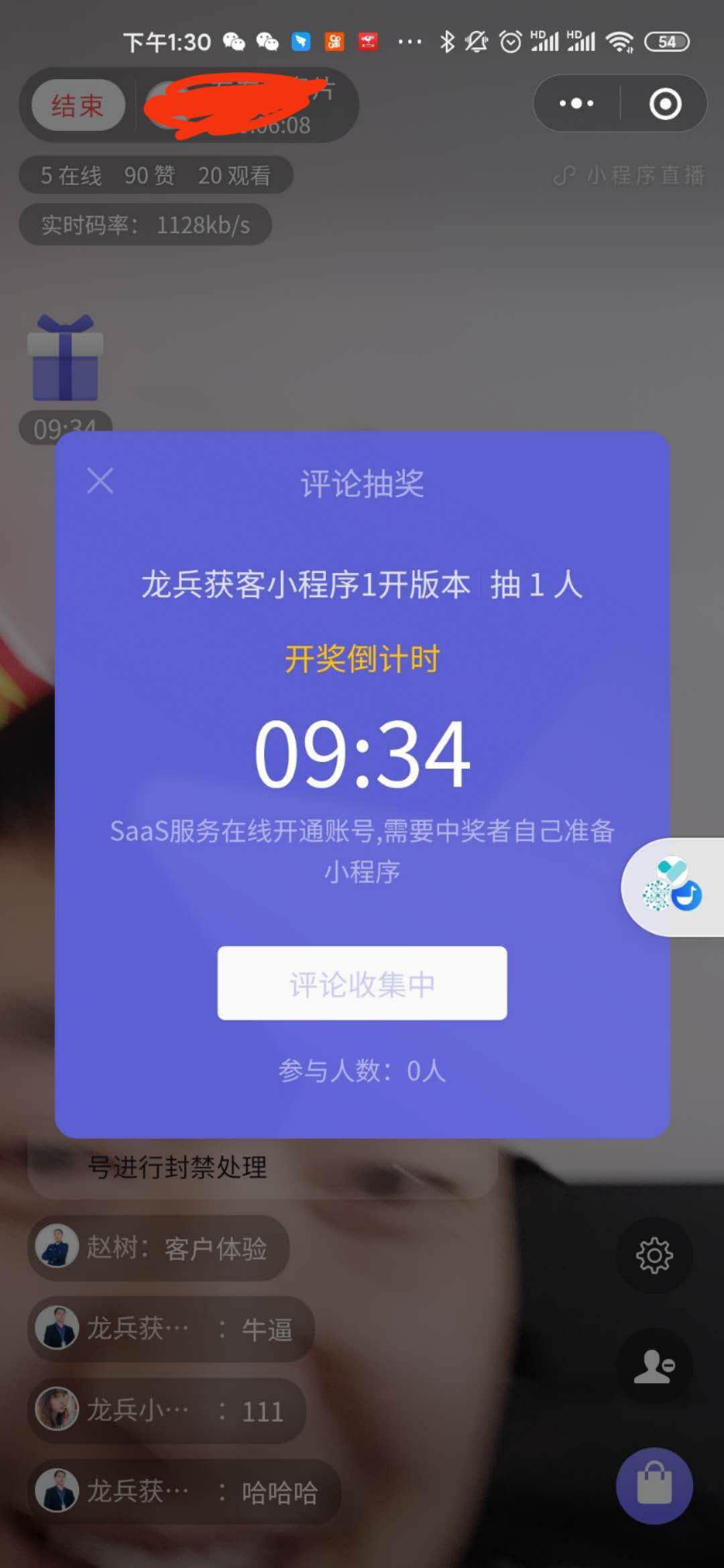
Task: Open the viewer management icon
Action: (x=654, y=1366)
